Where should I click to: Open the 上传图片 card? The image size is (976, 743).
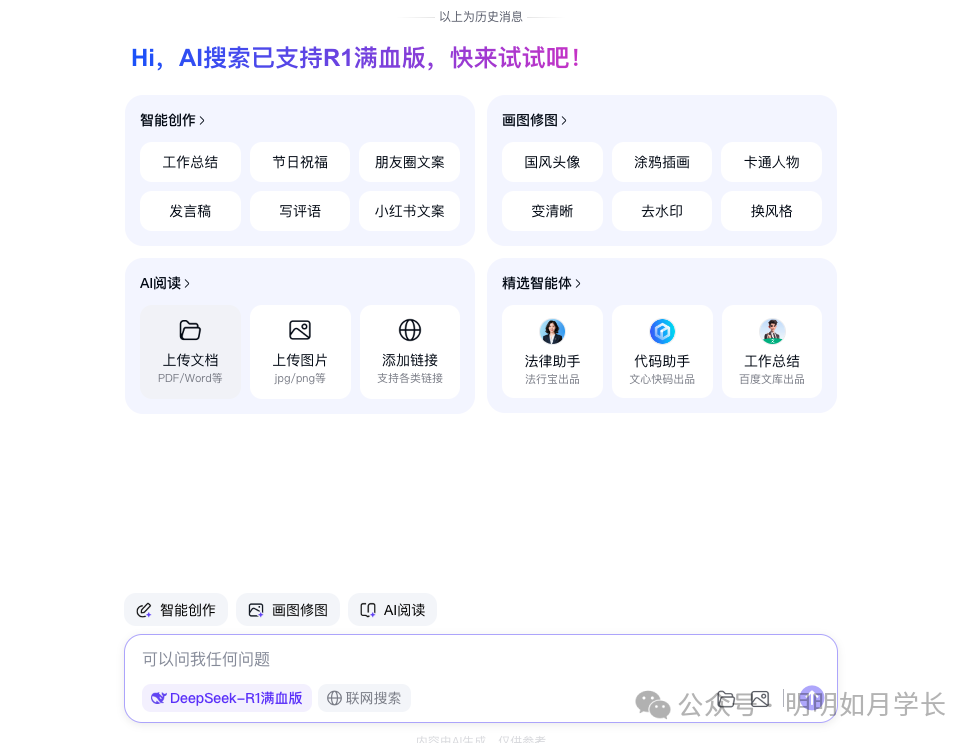(x=300, y=352)
